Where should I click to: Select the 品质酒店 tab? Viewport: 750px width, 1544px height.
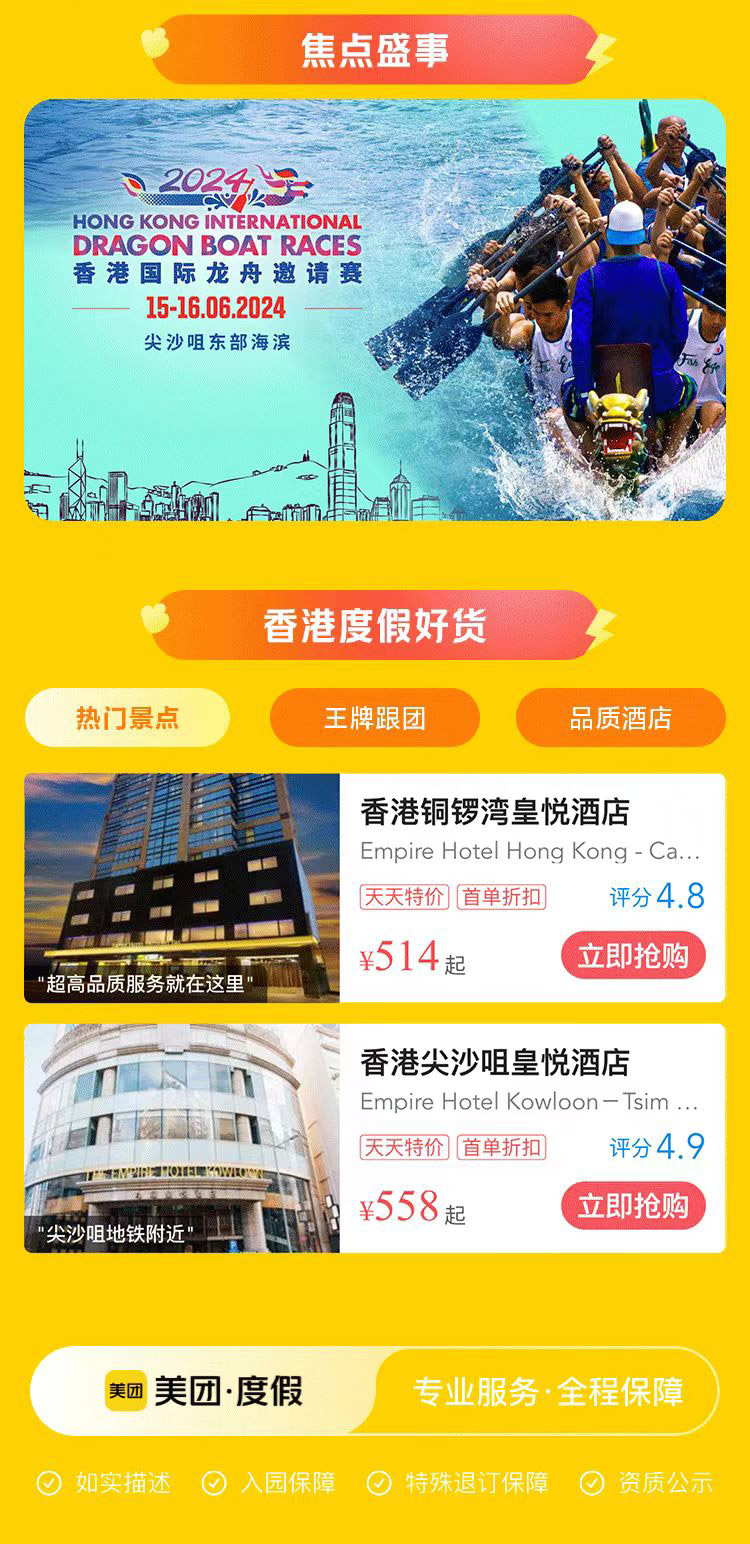tap(620, 718)
